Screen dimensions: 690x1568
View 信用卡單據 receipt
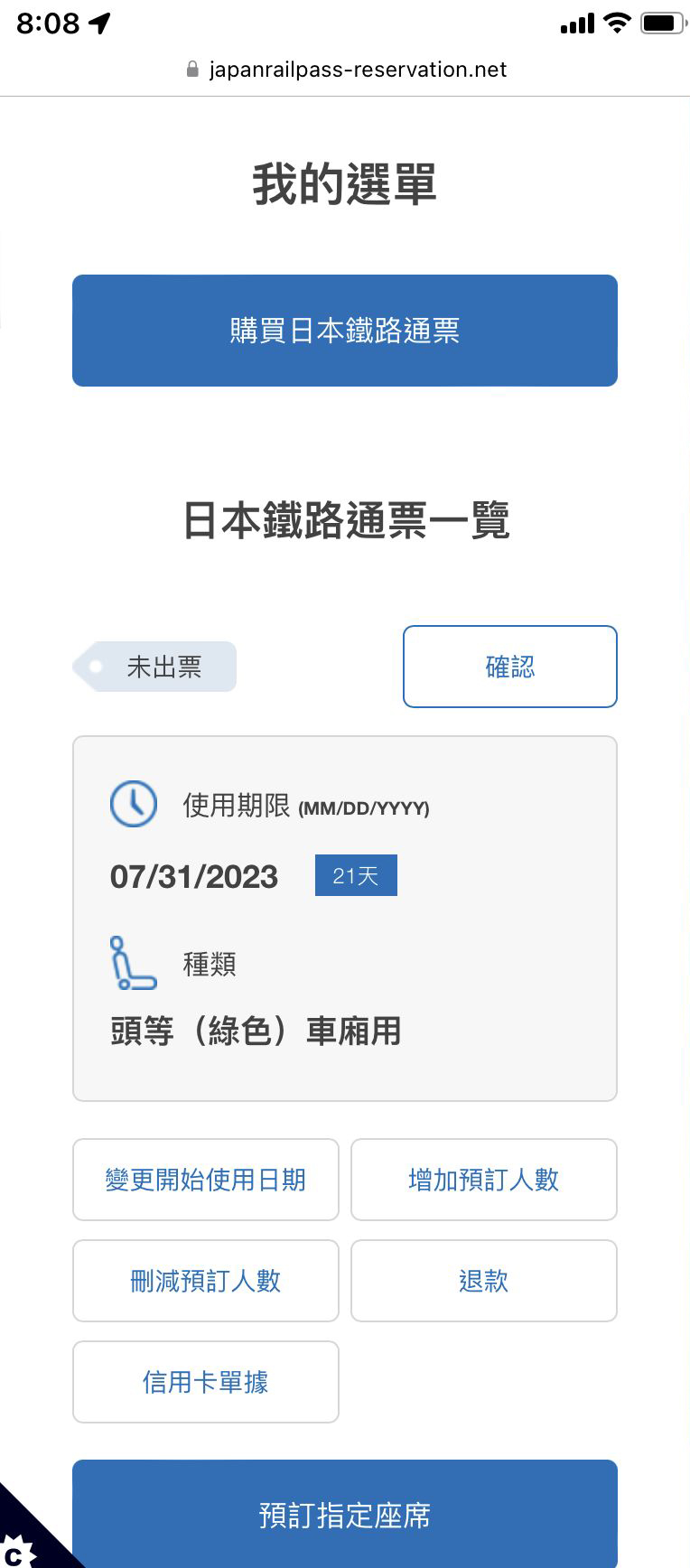coord(206,1382)
